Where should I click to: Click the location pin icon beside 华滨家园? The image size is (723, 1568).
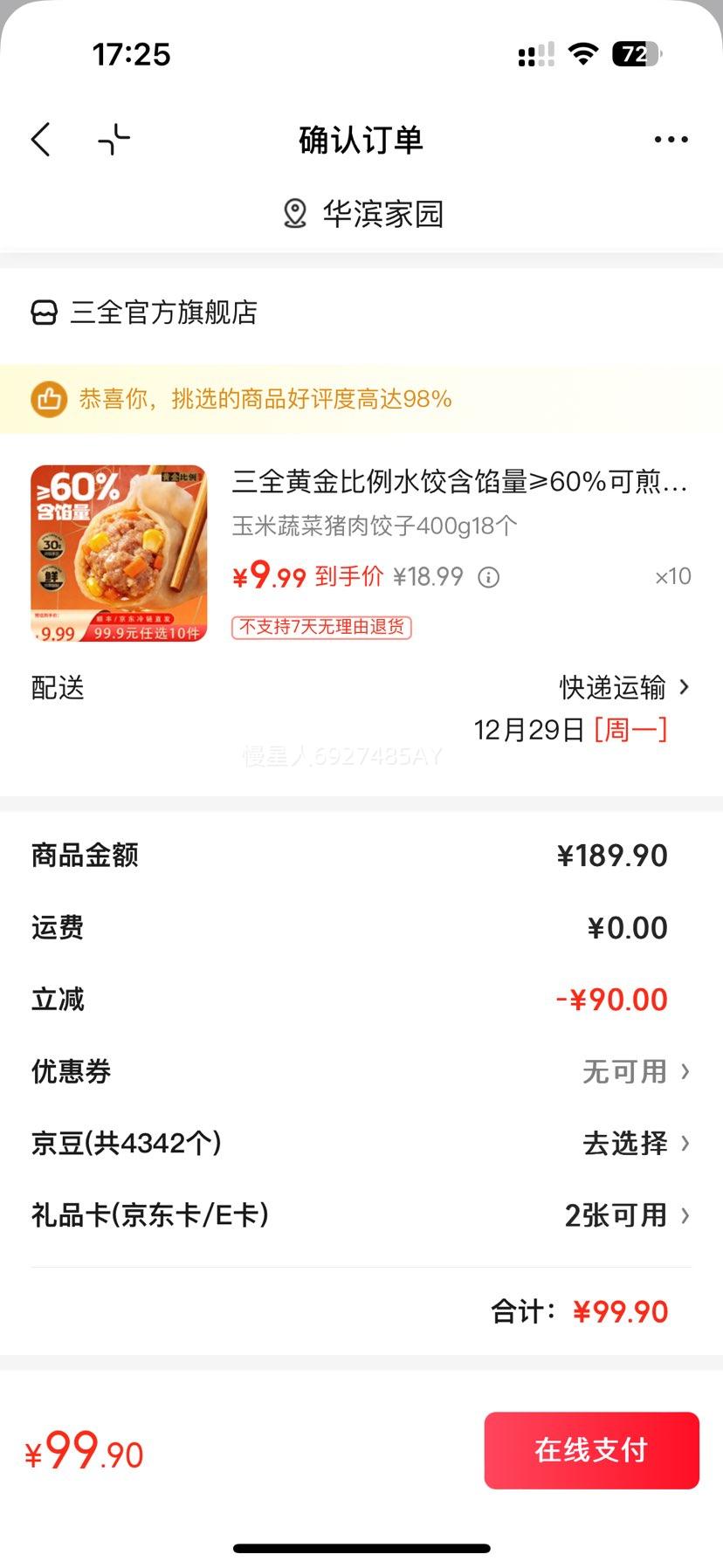[294, 212]
